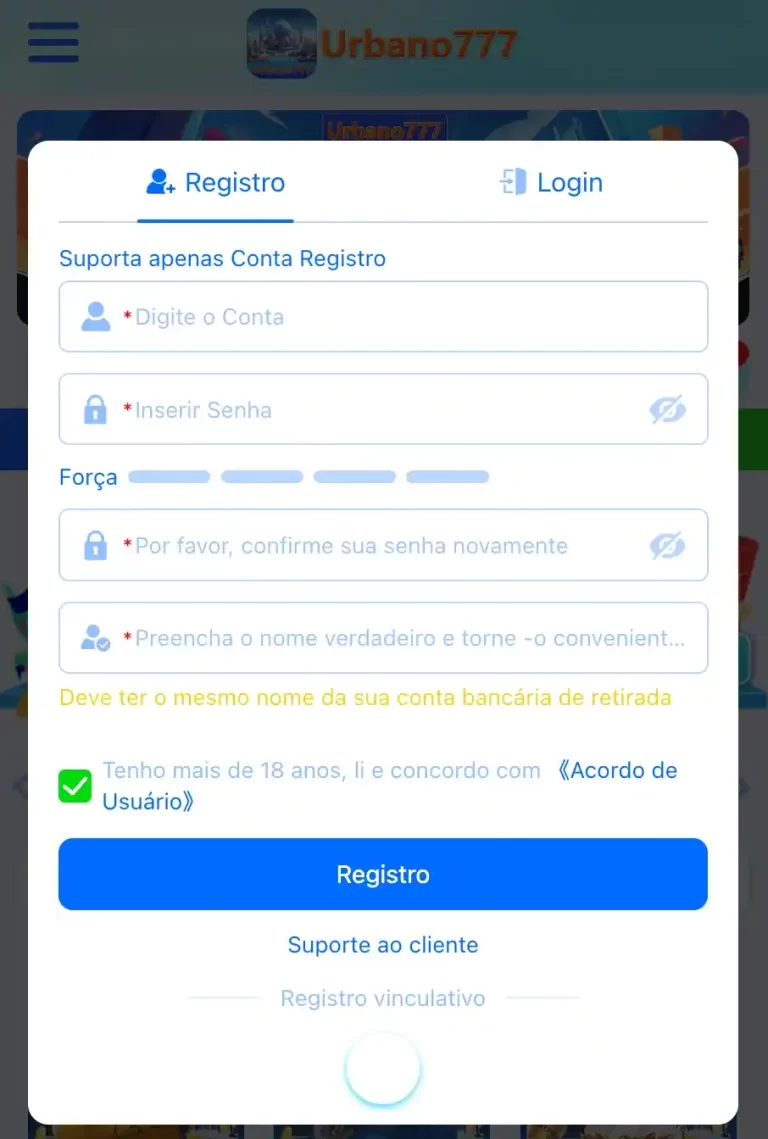Click the person icon in account field
The height and width of the screenshot is (1139, 768).
click(94, 316)
